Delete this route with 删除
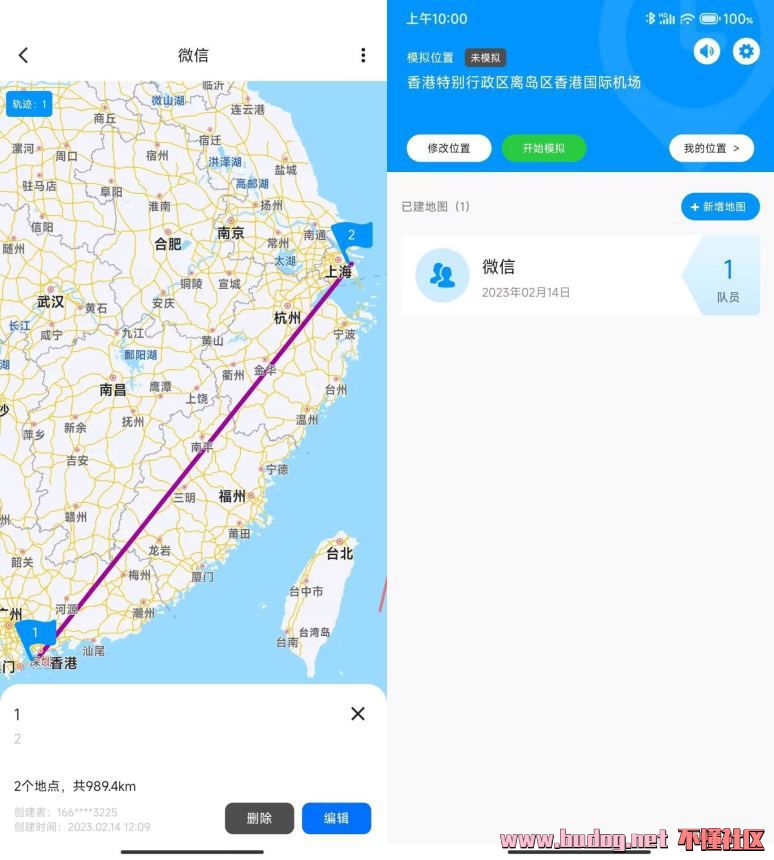Image resolution: width=774 pixels, height=860 pixels. (259, 818)
